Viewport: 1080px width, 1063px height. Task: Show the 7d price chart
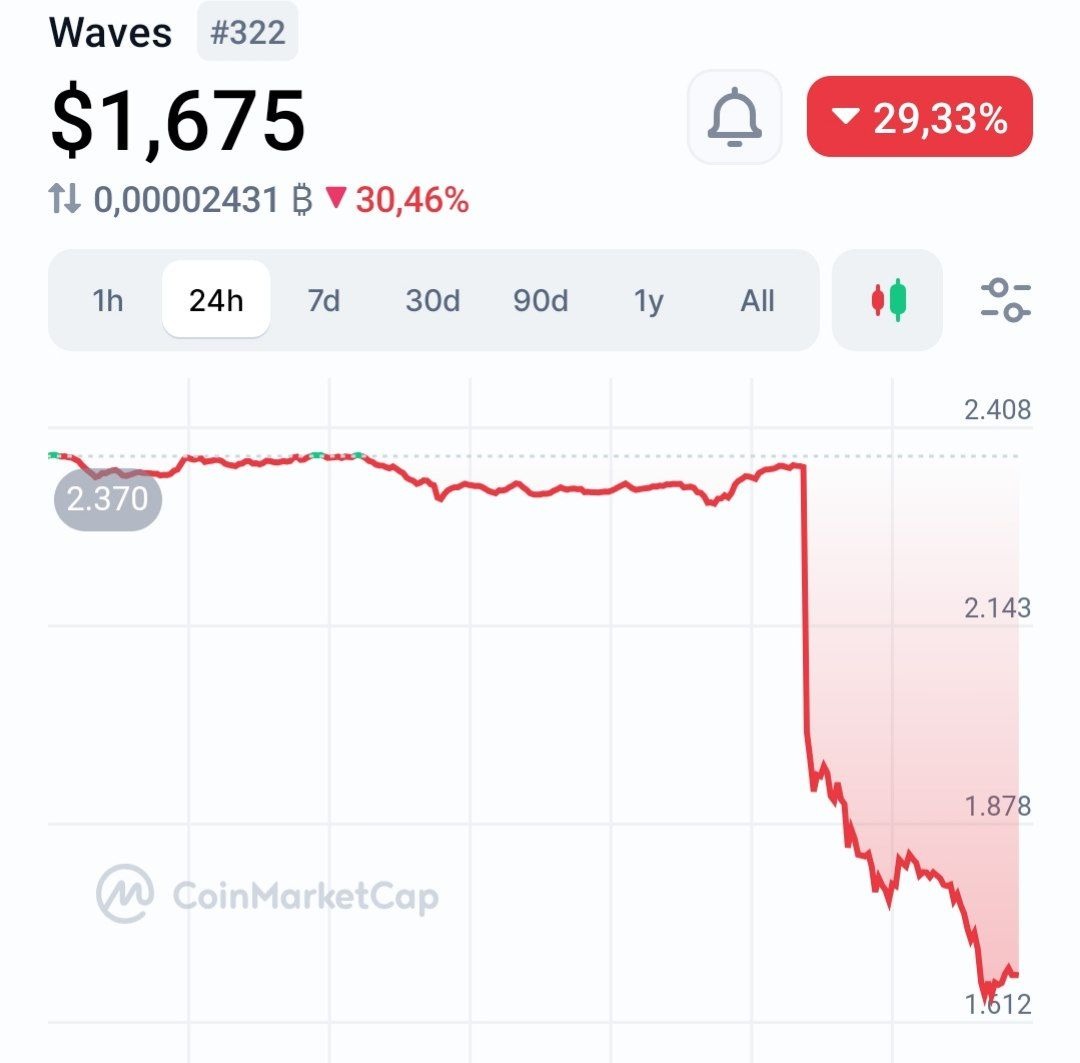(x=324, y=300)
